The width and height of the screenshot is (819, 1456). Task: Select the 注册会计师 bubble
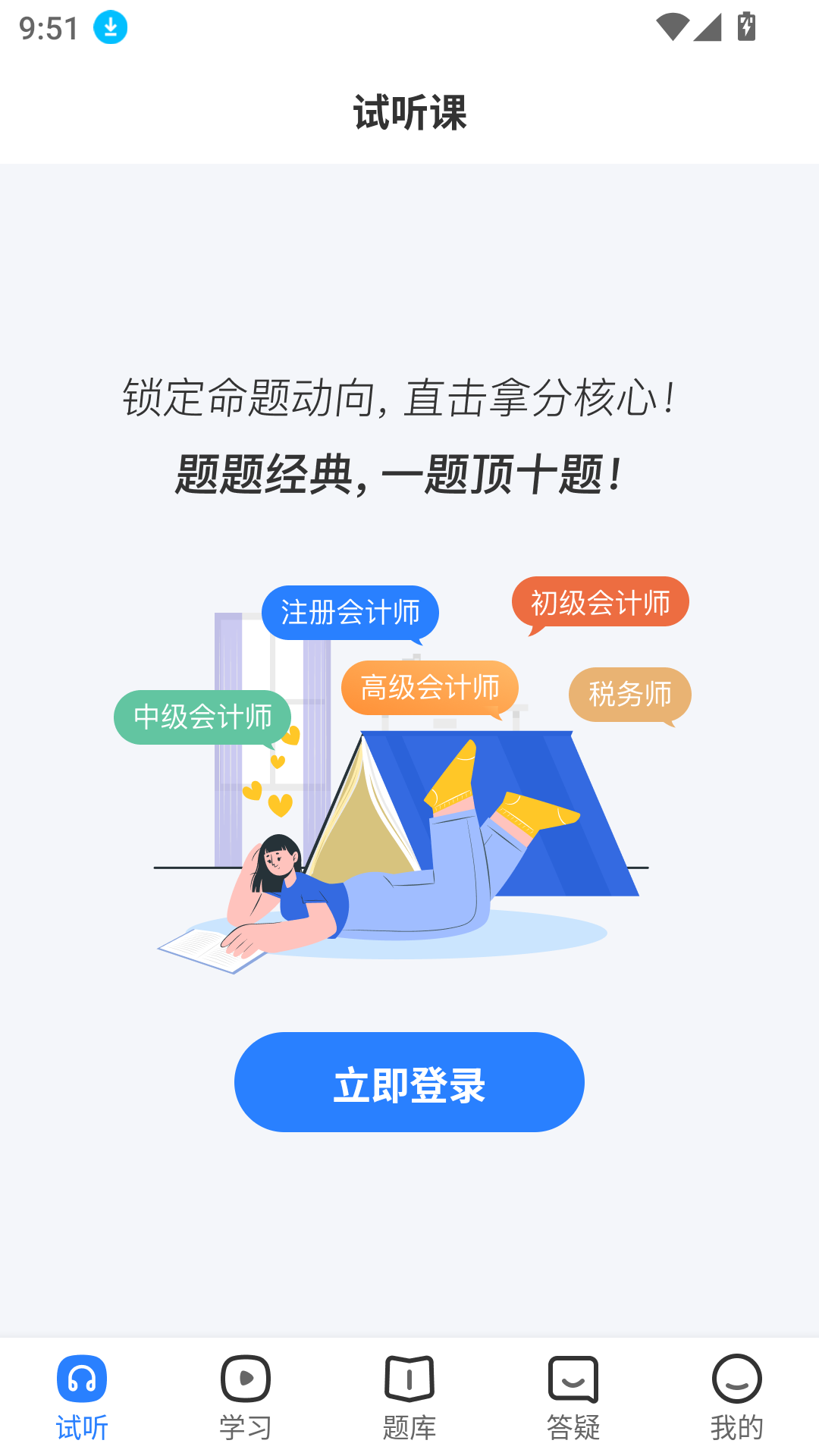(x=350, y=612)
